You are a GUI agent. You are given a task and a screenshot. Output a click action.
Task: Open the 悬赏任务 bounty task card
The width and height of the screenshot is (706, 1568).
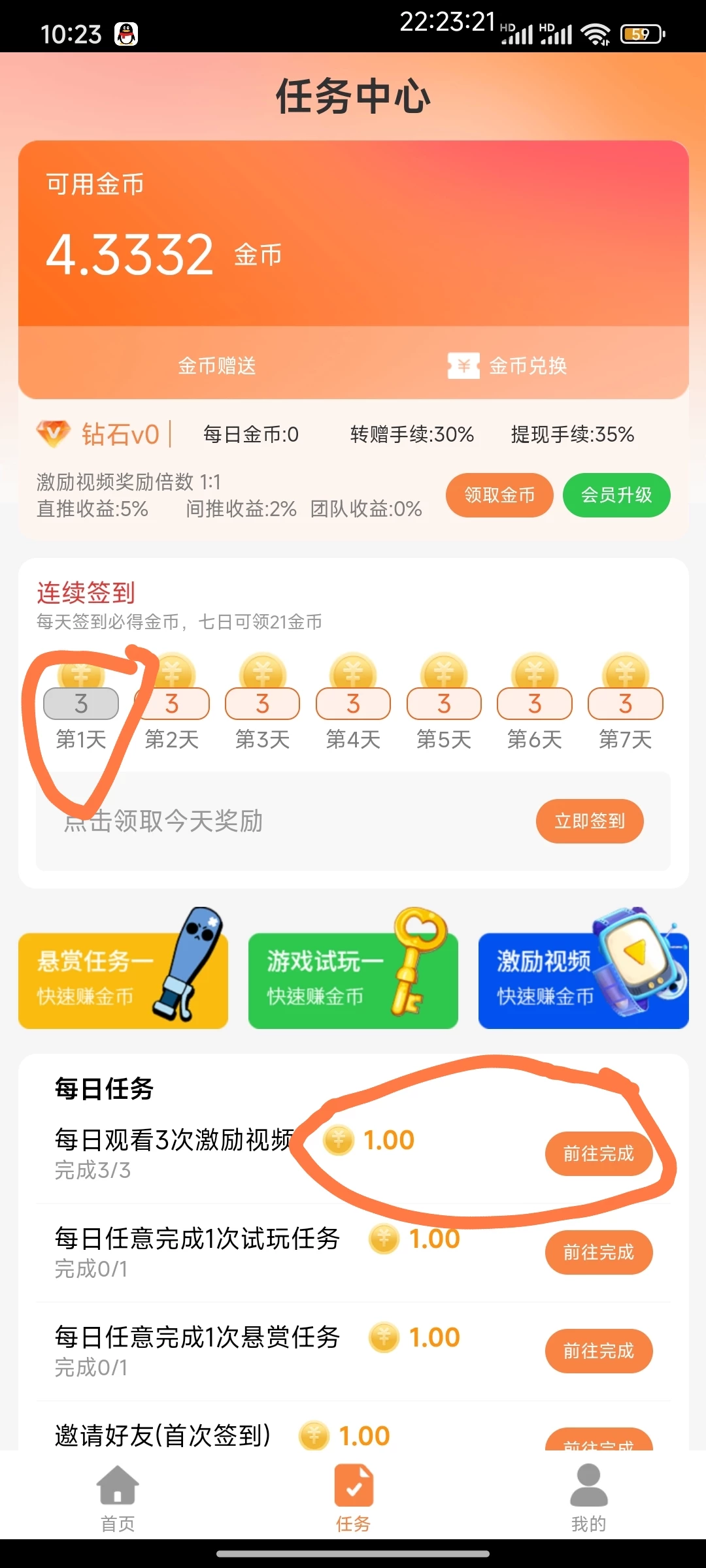[x=123, y=980]
